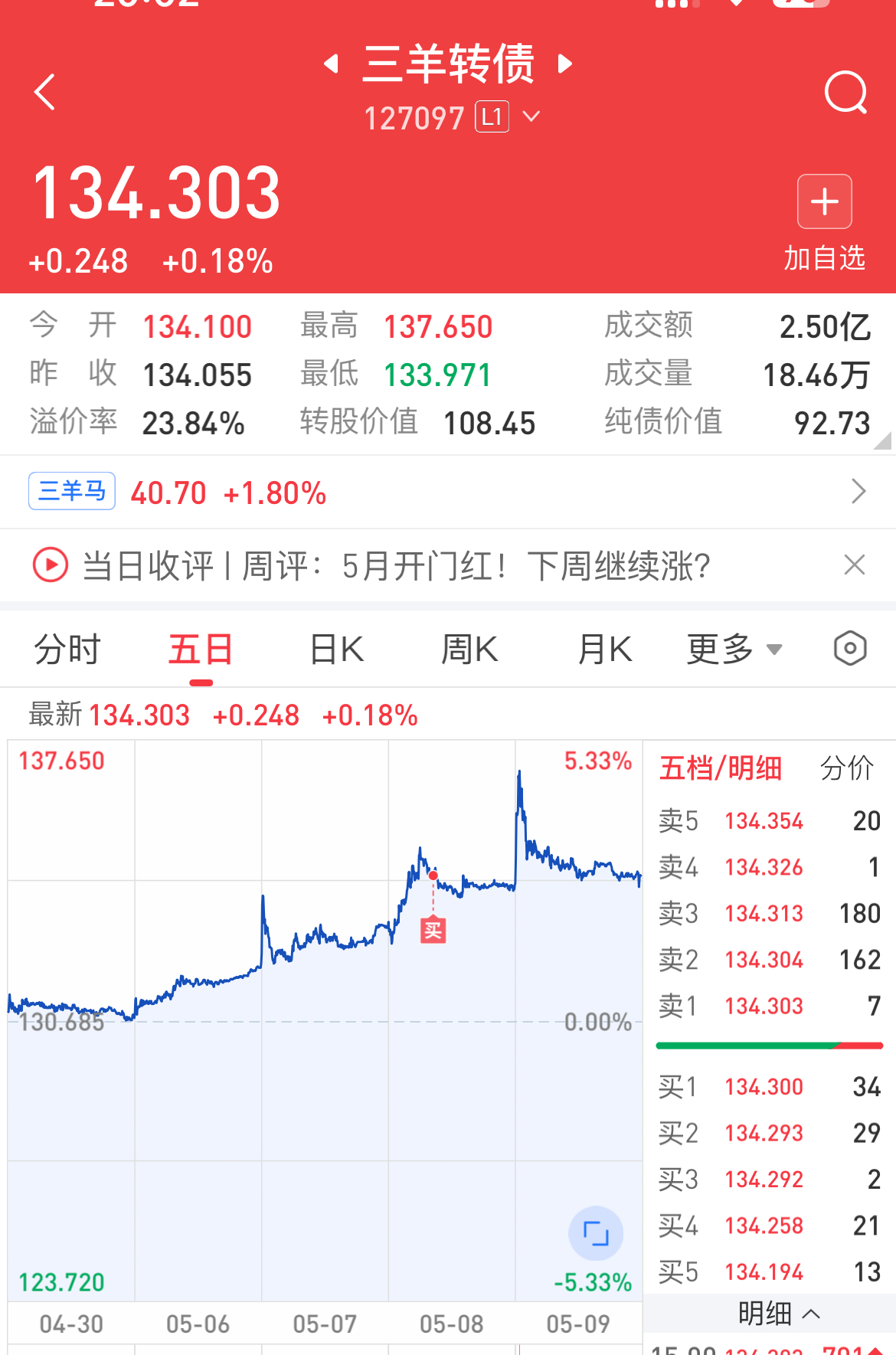Screen dimensions: 896x1355
Task: Open the 周K chart tab
Action: pyautogui.click(x=469, y=650)
